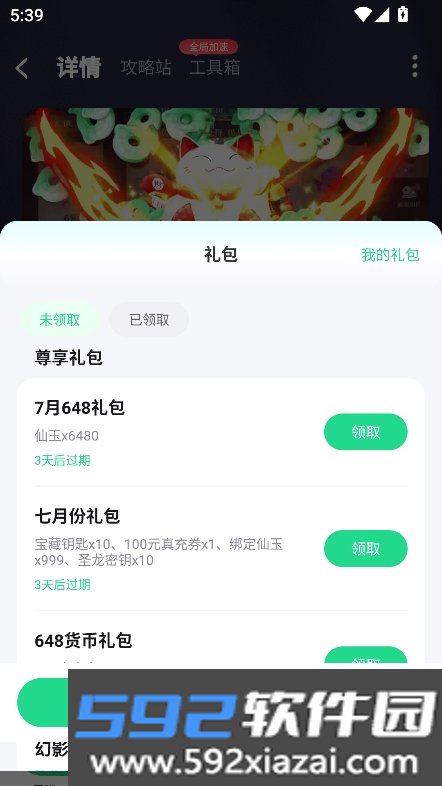This screenshot has height=786, width=442.
Task: Open 我的礼包 link
Action: pyautogui.click(x=390, y=255)
